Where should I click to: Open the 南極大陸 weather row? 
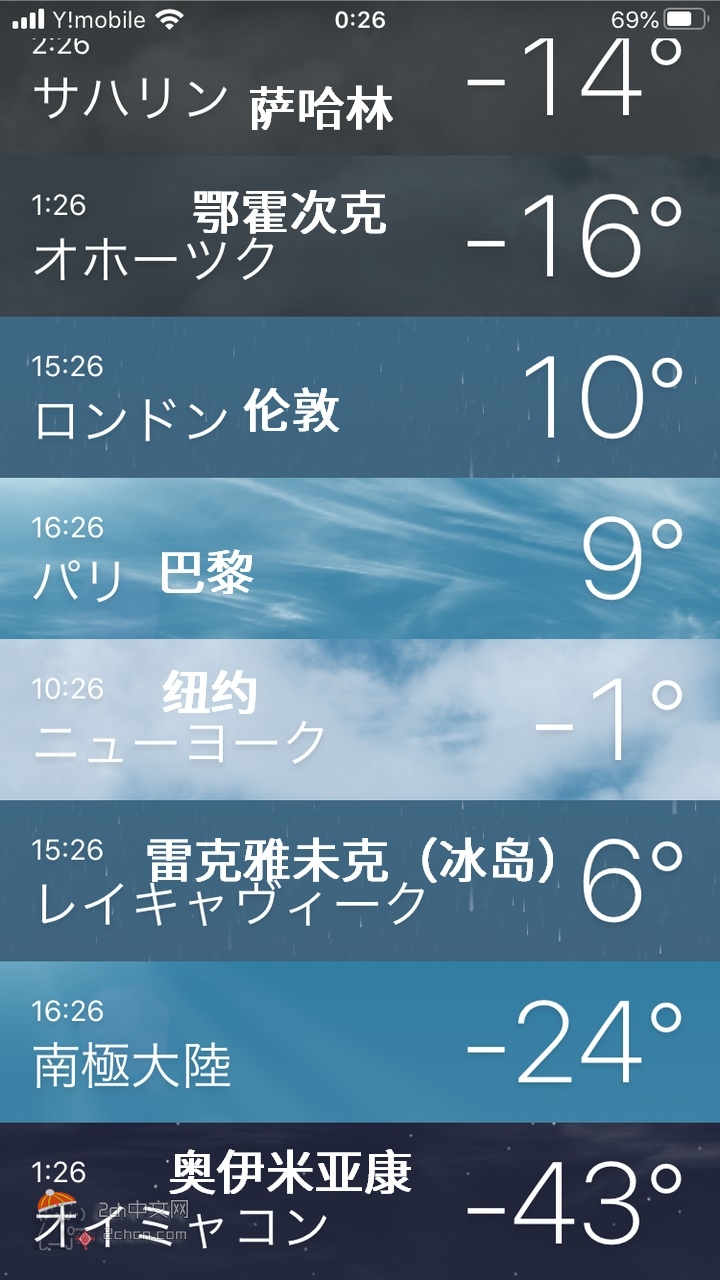[x=360, y=1041]
